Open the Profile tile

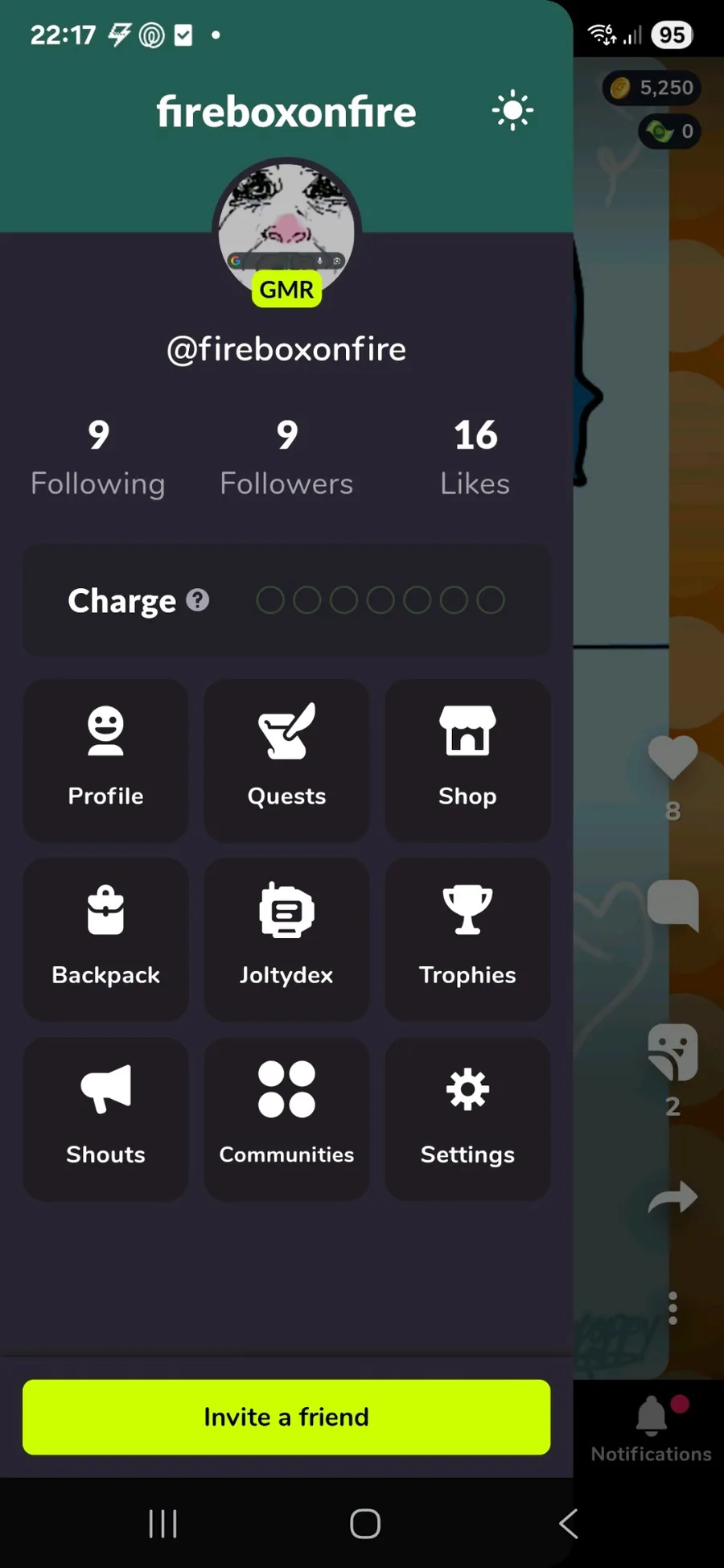point(105,760)
